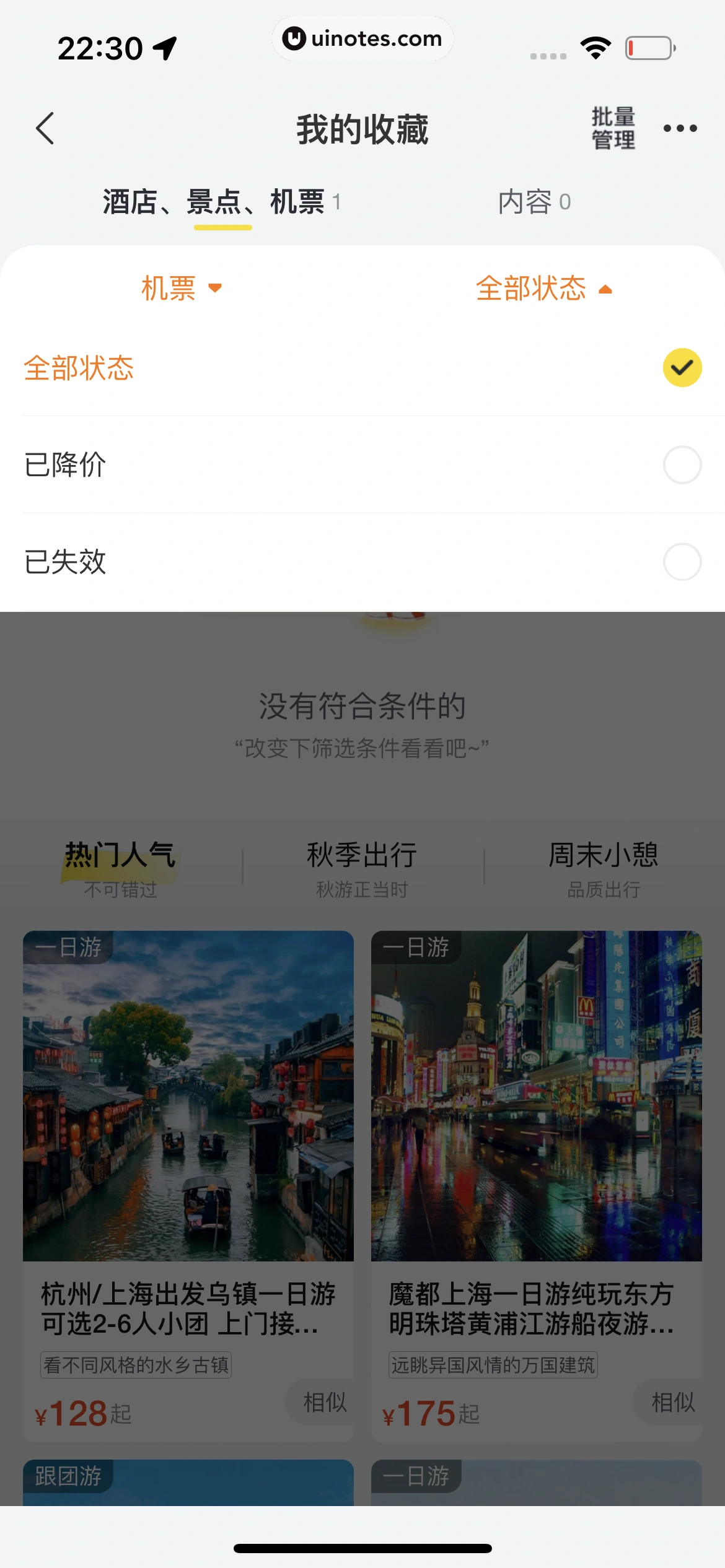
Task: Switch to the 内容 tab
Action: (x=534, y=202)
